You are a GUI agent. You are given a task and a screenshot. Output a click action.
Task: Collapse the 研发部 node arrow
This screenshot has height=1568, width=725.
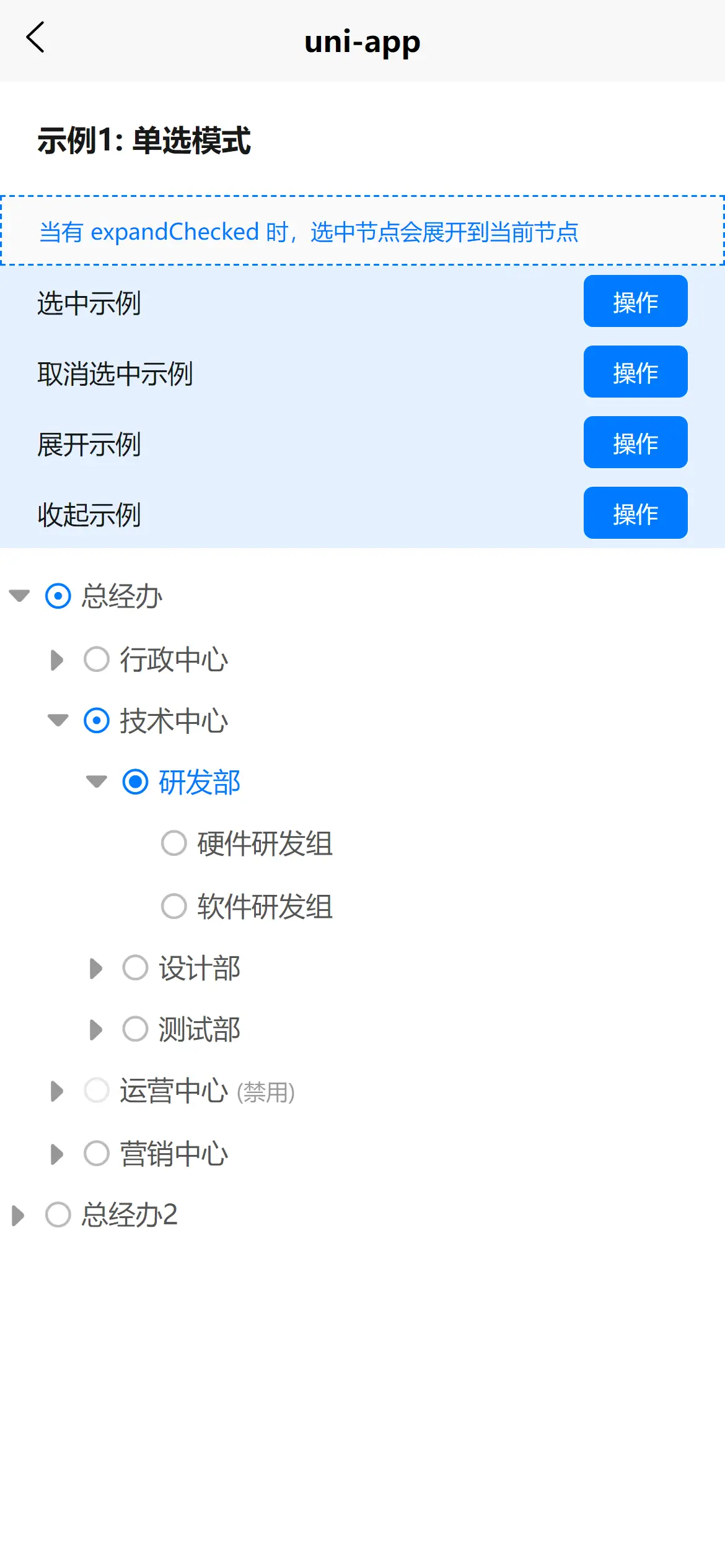pos(97,782)
